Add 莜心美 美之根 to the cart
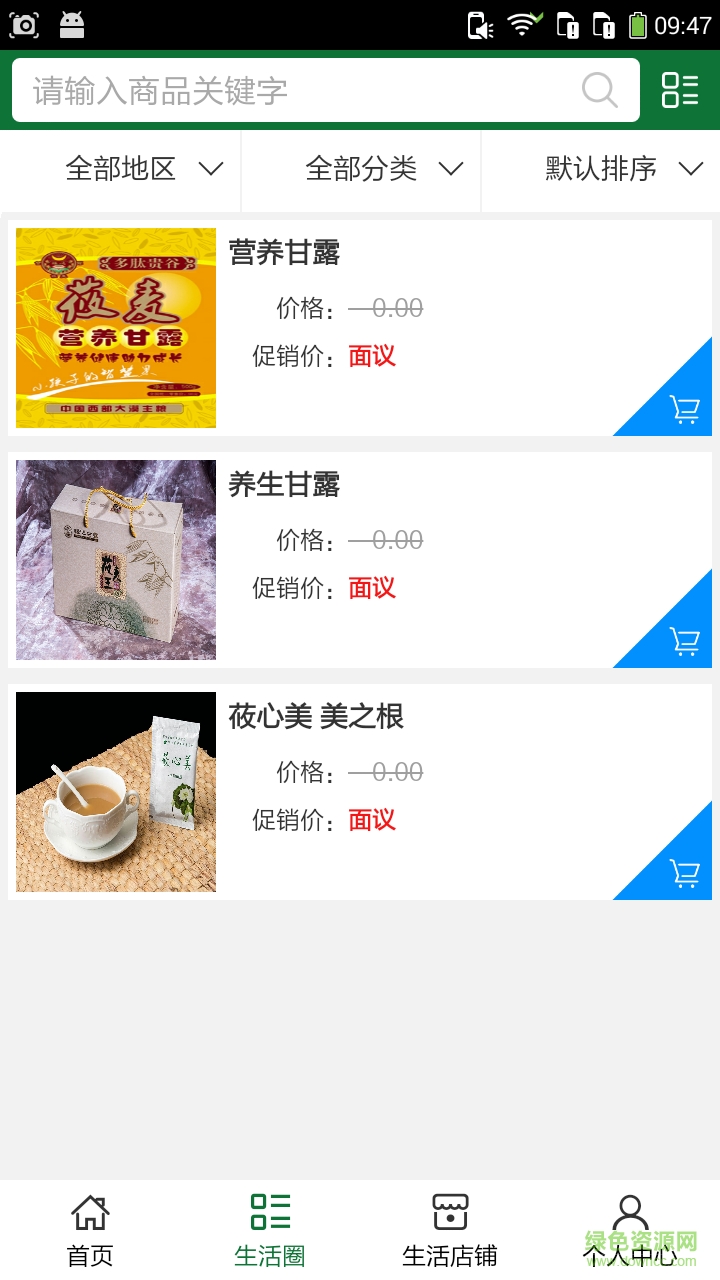The image size is (720, 1280). 684,874
